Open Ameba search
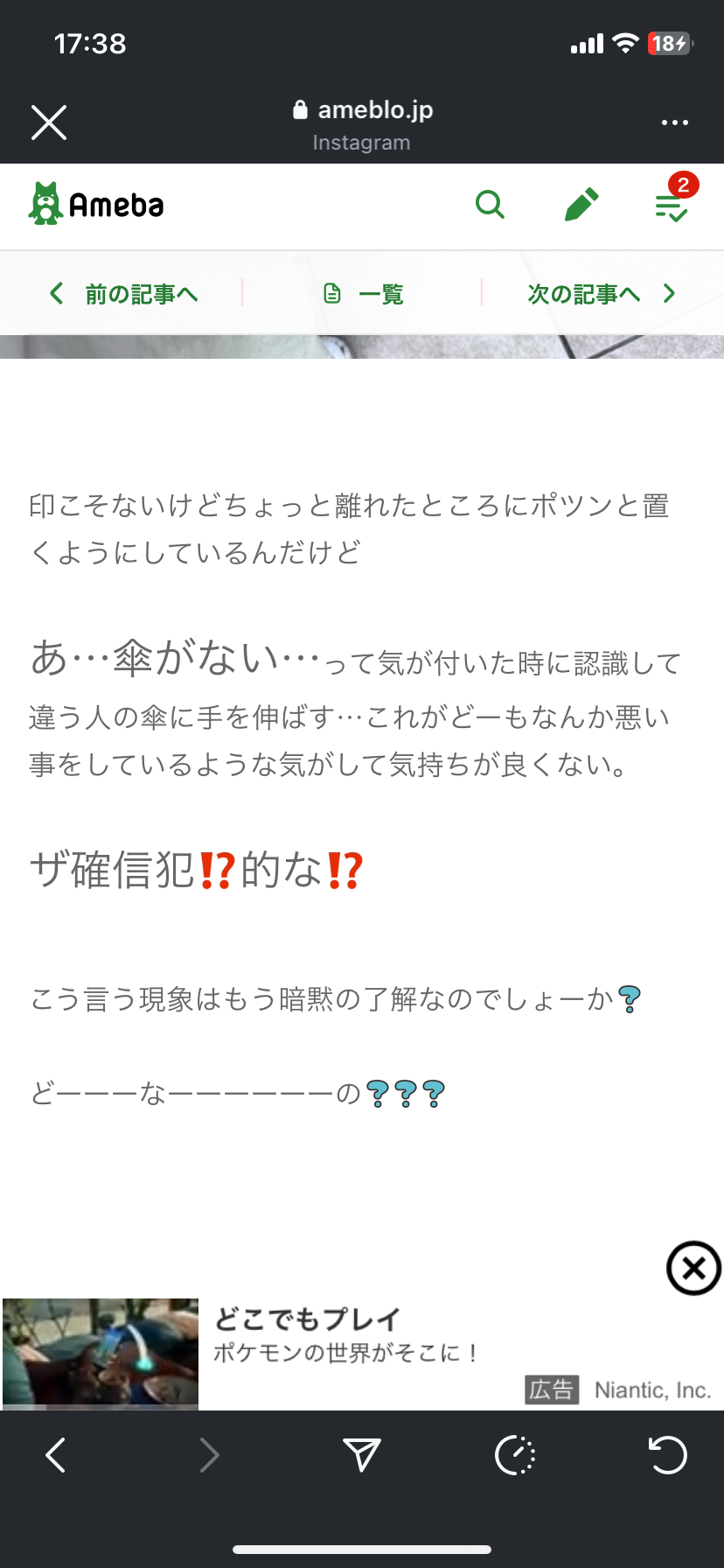724x1568 pixels. [x=490, y=205]
